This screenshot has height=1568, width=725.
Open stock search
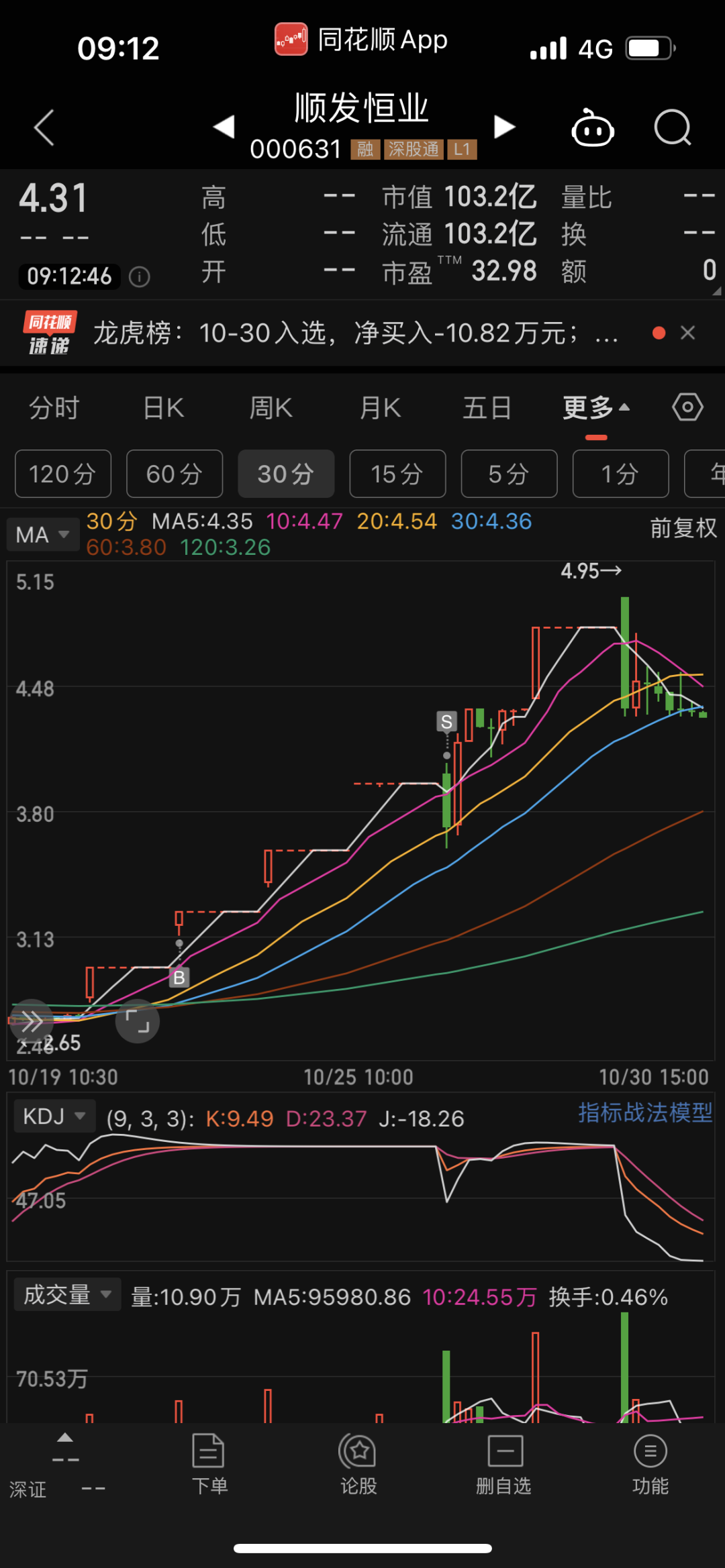pyautogui.click(x=673, y=127)
